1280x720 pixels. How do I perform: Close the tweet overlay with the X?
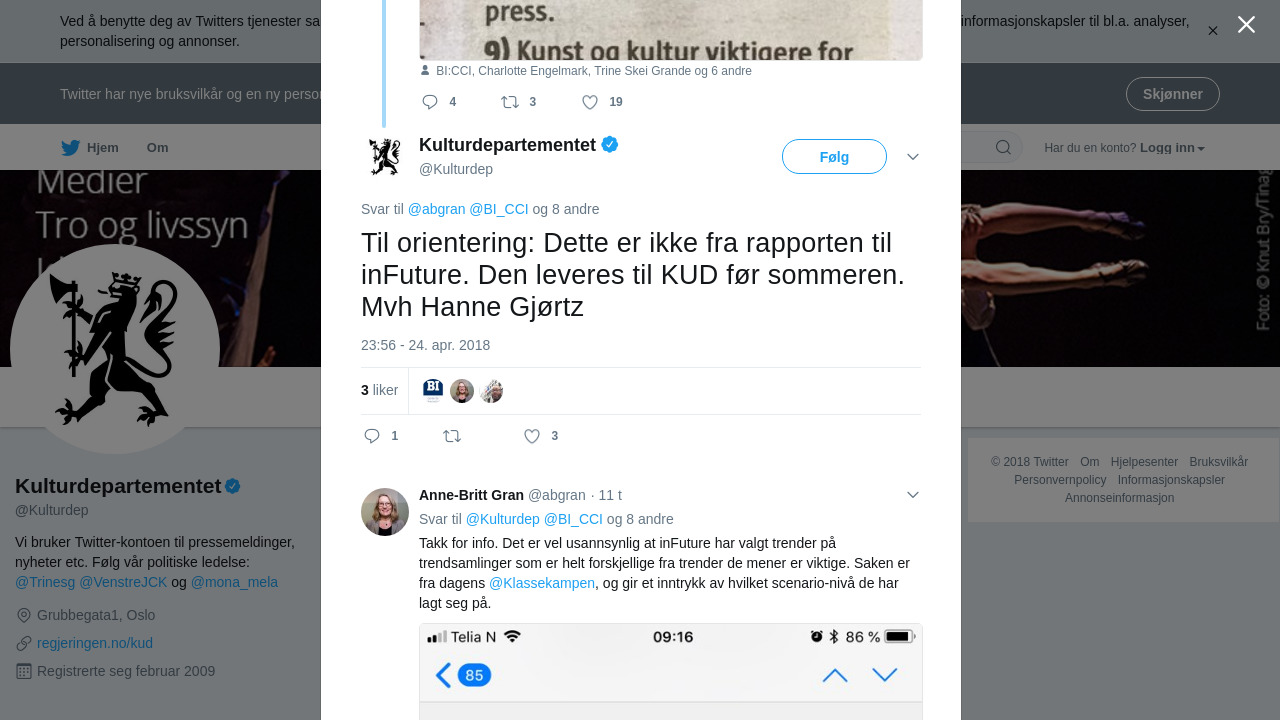pos(1246,25)
